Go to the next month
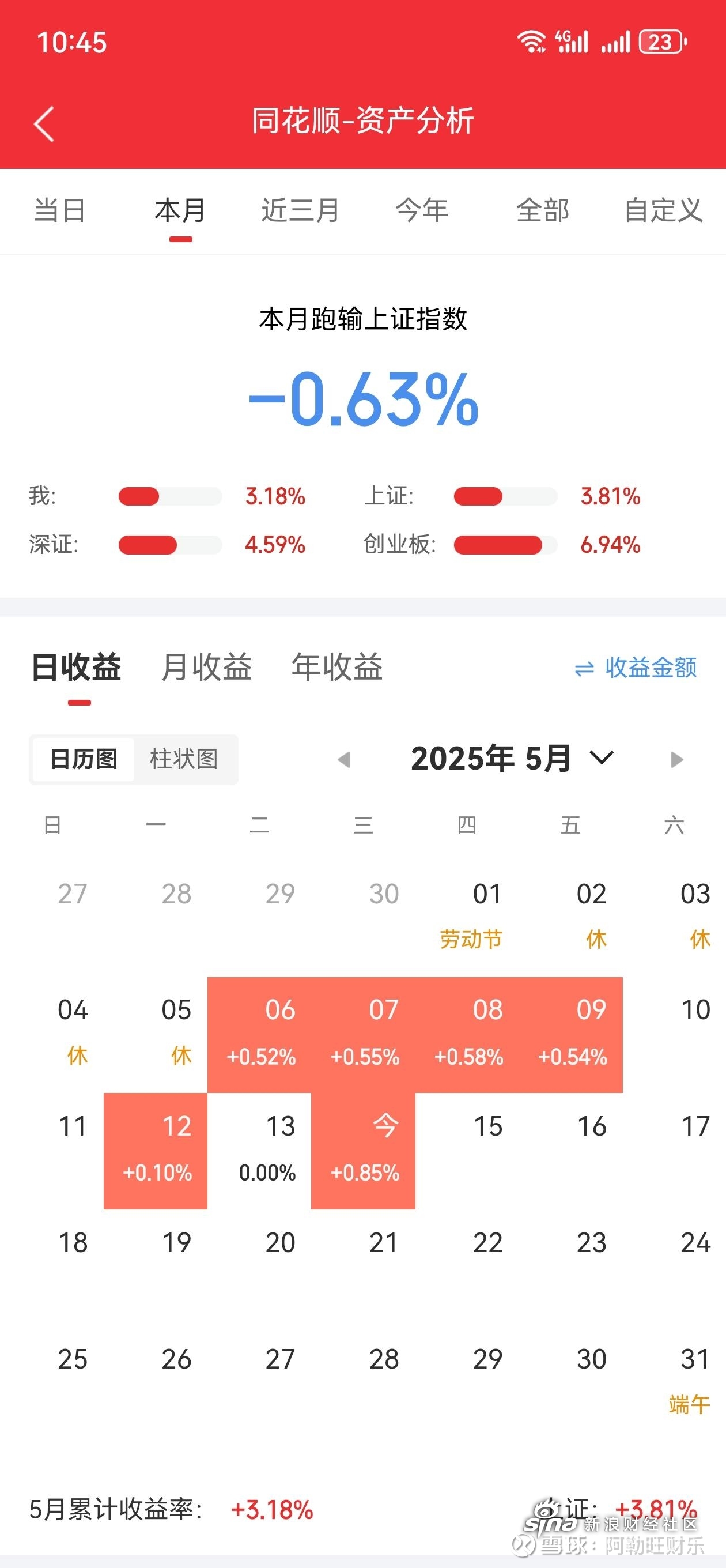Screen dimensions: 726x1568 point(676,760)
